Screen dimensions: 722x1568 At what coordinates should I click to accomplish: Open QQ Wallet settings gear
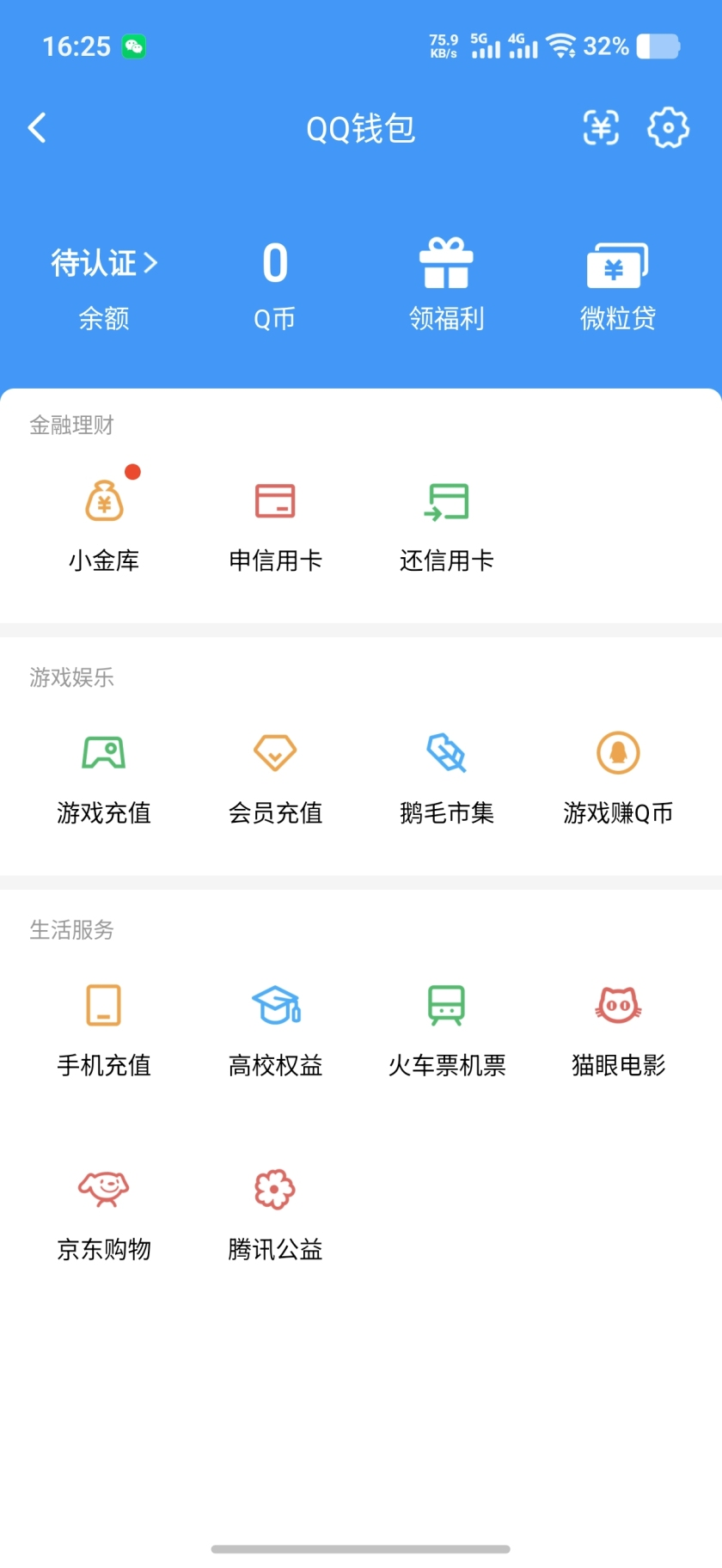tap(668, 127)
